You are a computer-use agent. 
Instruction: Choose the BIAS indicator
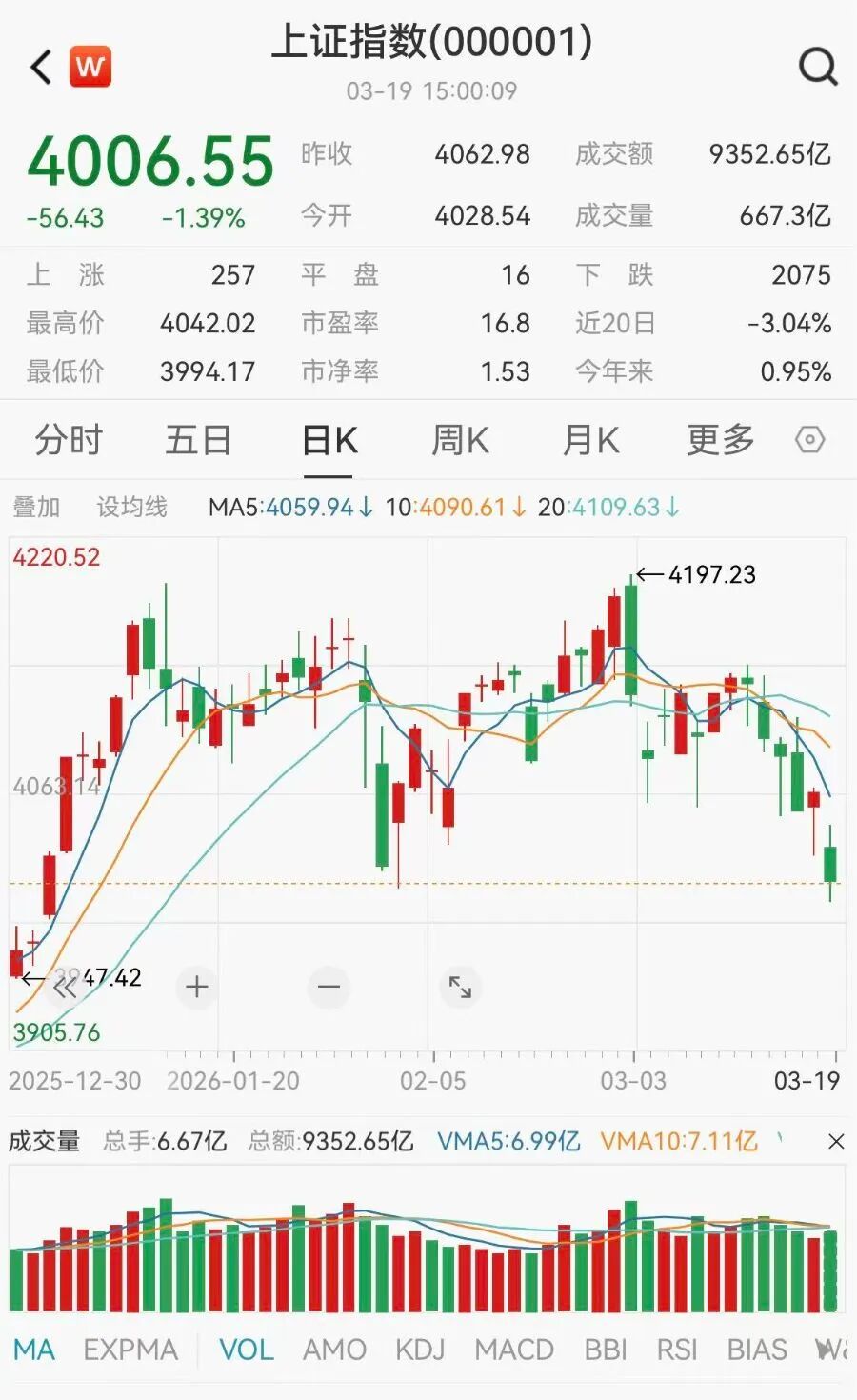tap(757, 1350)
